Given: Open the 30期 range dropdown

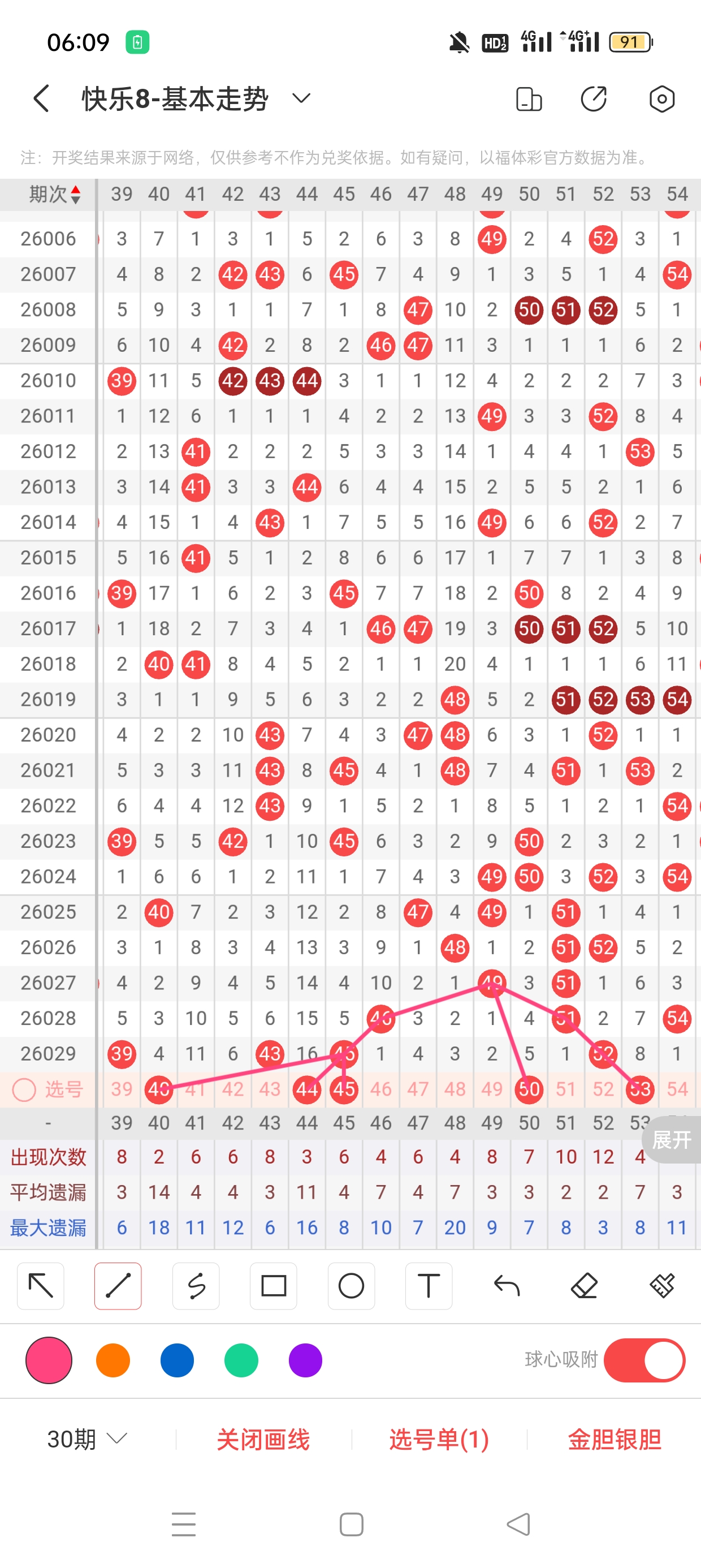Looking at the screenshot, I should pyautogui.click(x=87, y=1439).
